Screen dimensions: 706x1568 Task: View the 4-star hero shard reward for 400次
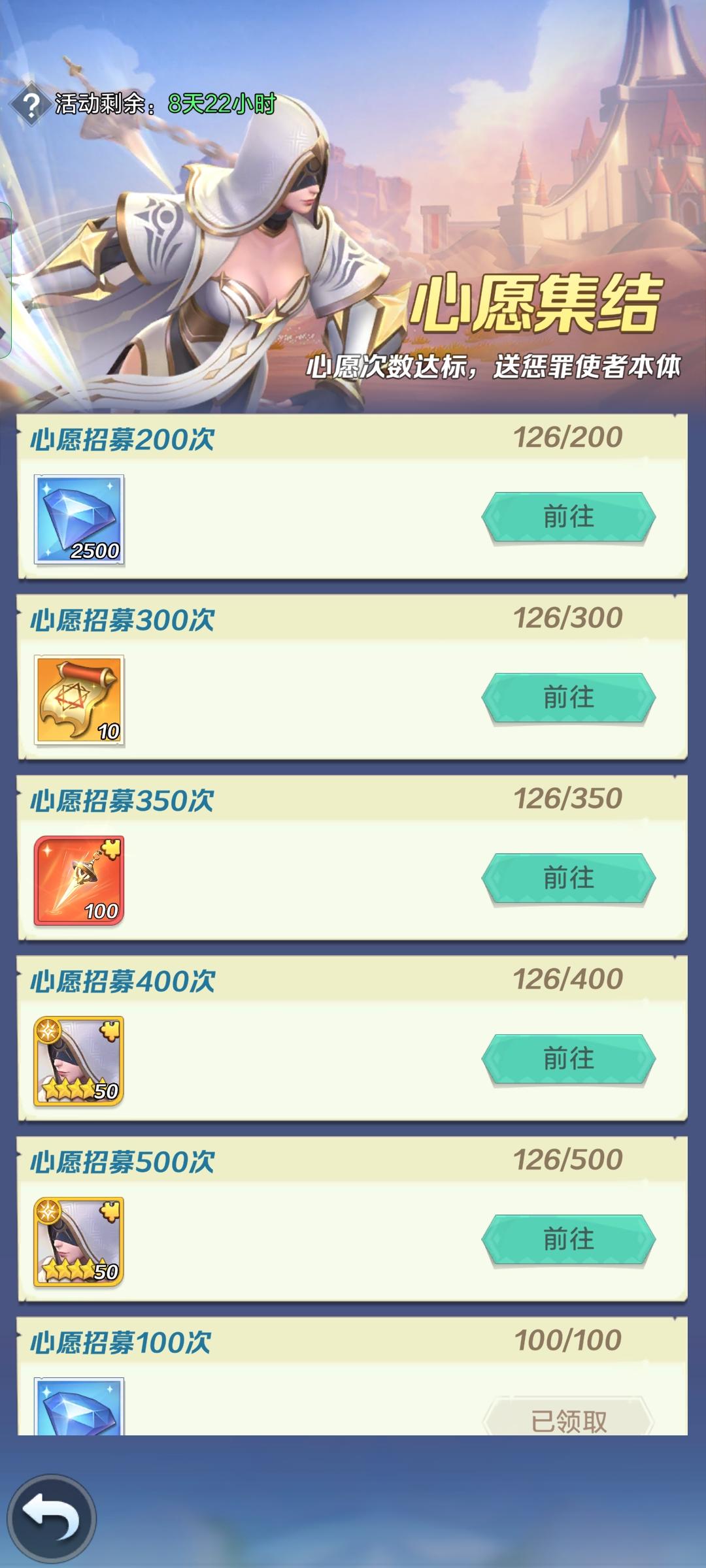(x=78, y=1058)
